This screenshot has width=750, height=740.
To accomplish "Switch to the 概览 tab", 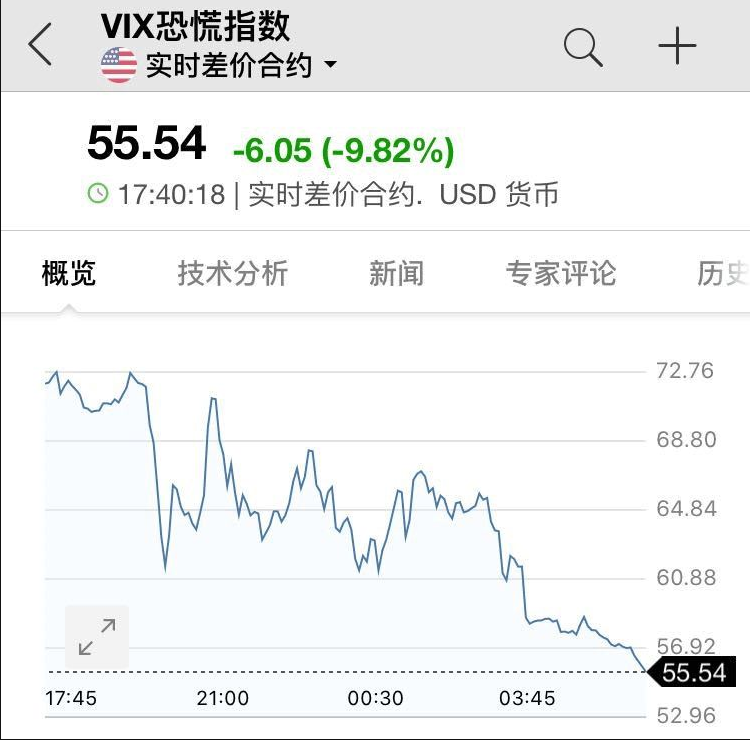I will pos(69,273).
